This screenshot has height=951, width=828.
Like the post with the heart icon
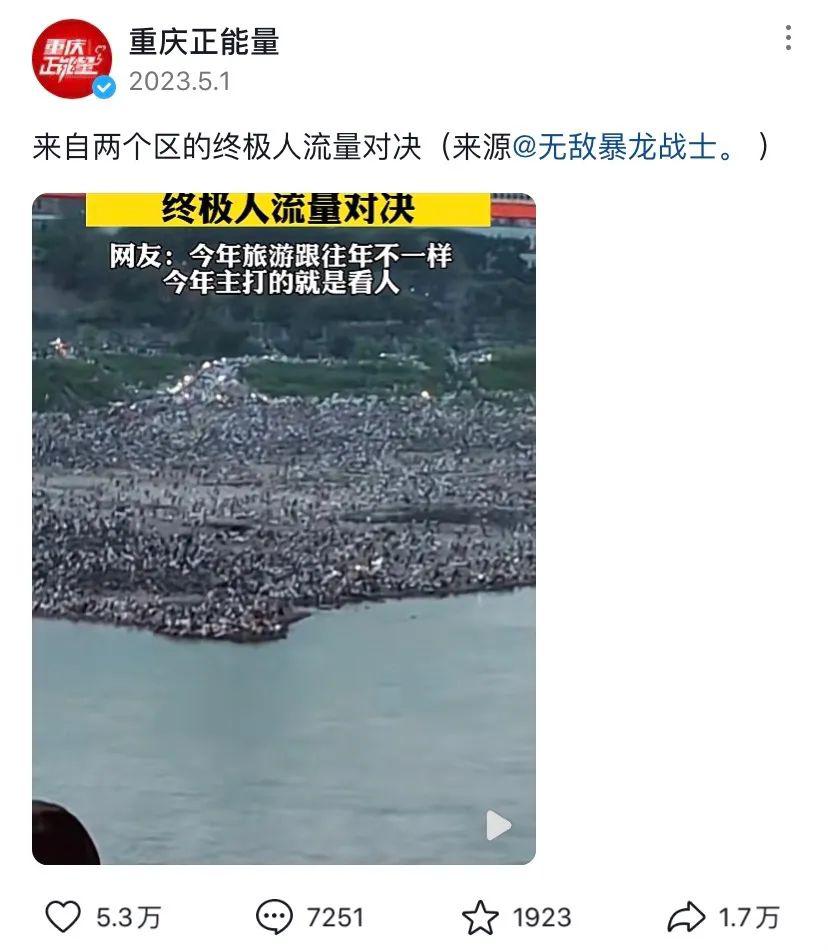[65, 916]
